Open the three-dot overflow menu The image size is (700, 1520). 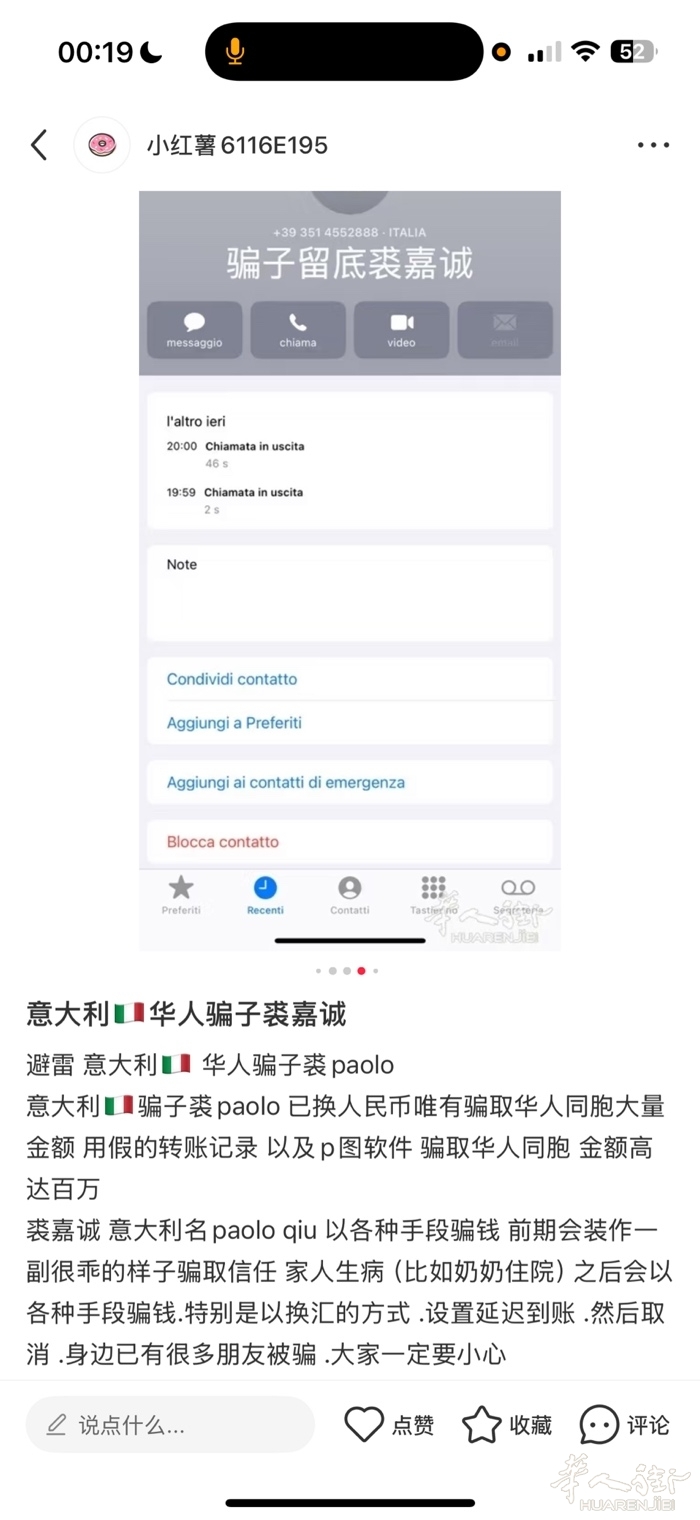coord(653,146)
